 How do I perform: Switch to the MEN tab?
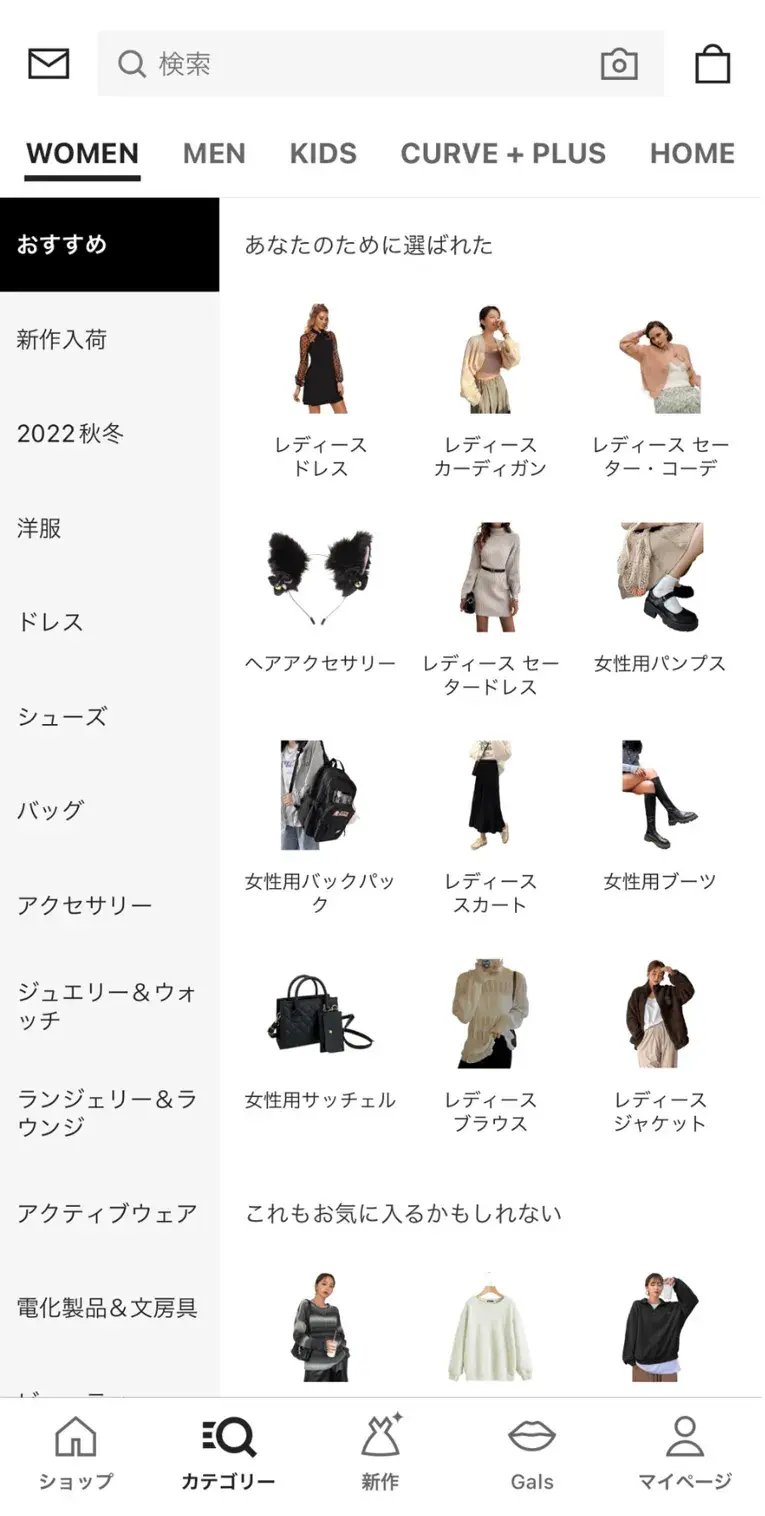(x=214, y=153)
